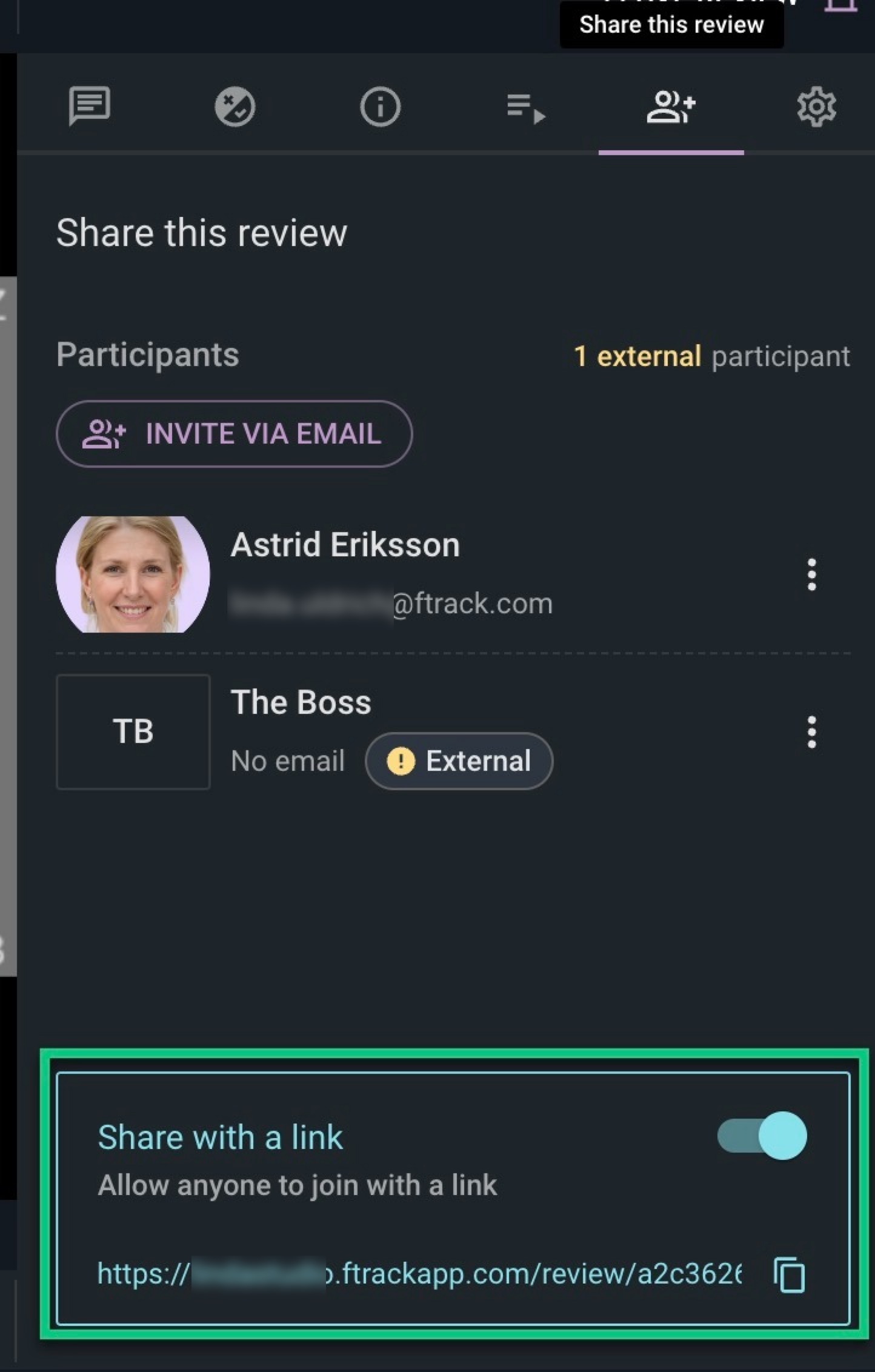Select the share review tab
This screenshot has height=1372, width=875.
(x=671, y=107)
